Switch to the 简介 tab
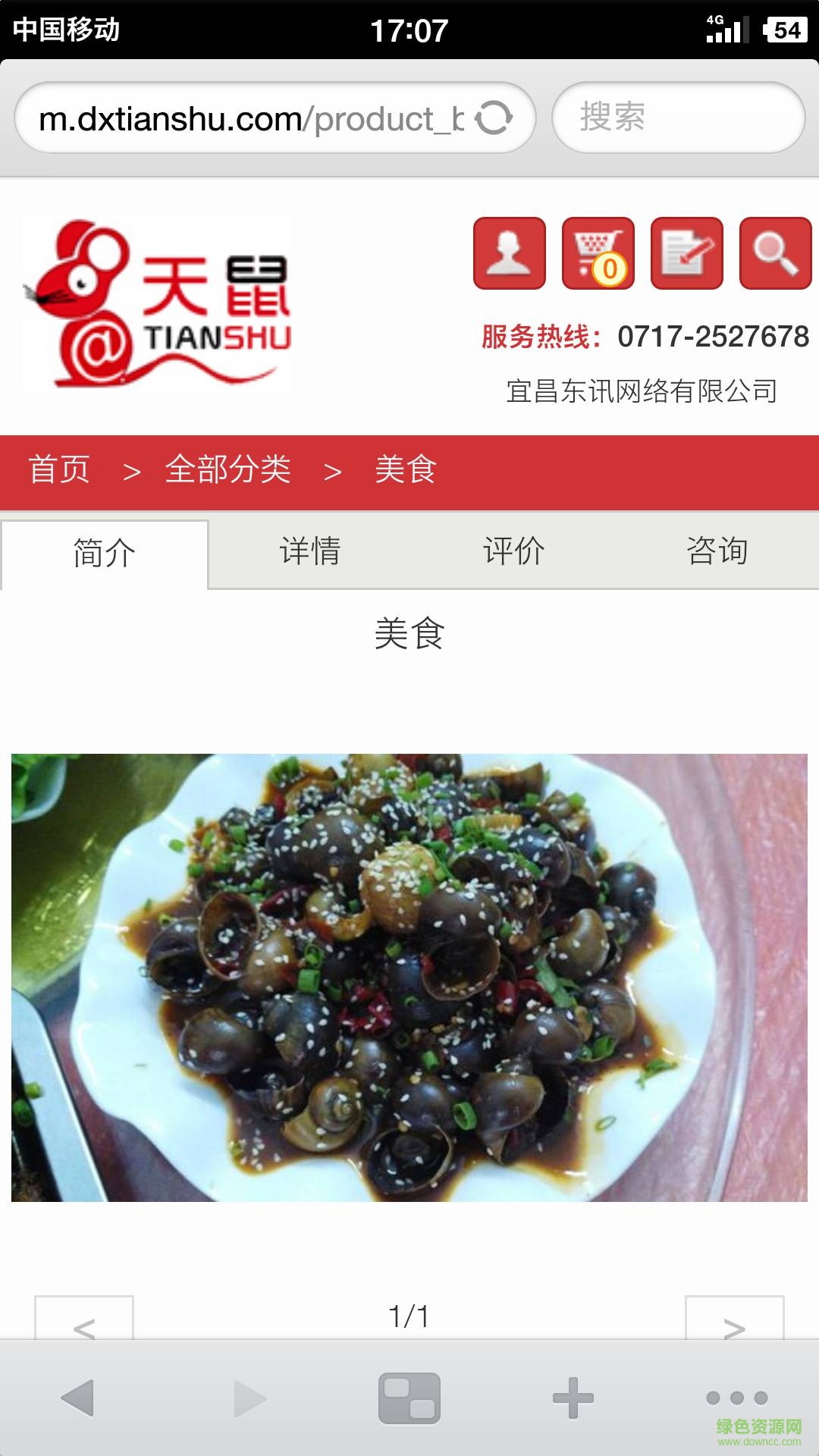 pos(105,553)
